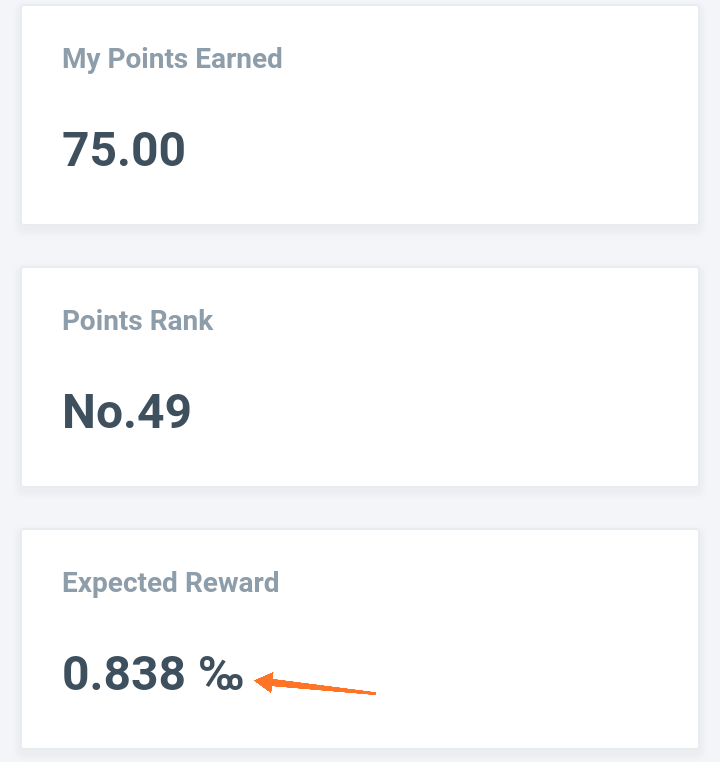Click the tip of the orange arrow

(257, 679)
